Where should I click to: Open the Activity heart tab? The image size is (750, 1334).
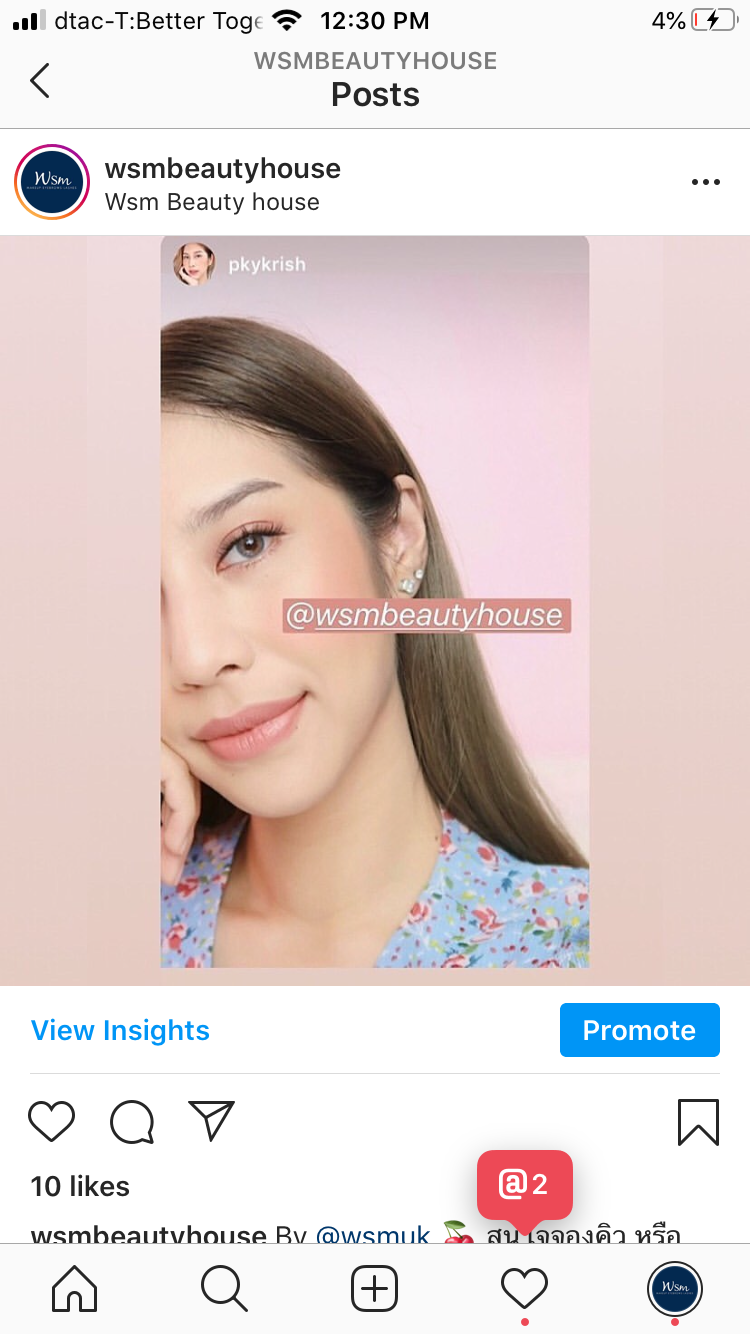(525, 1288)
